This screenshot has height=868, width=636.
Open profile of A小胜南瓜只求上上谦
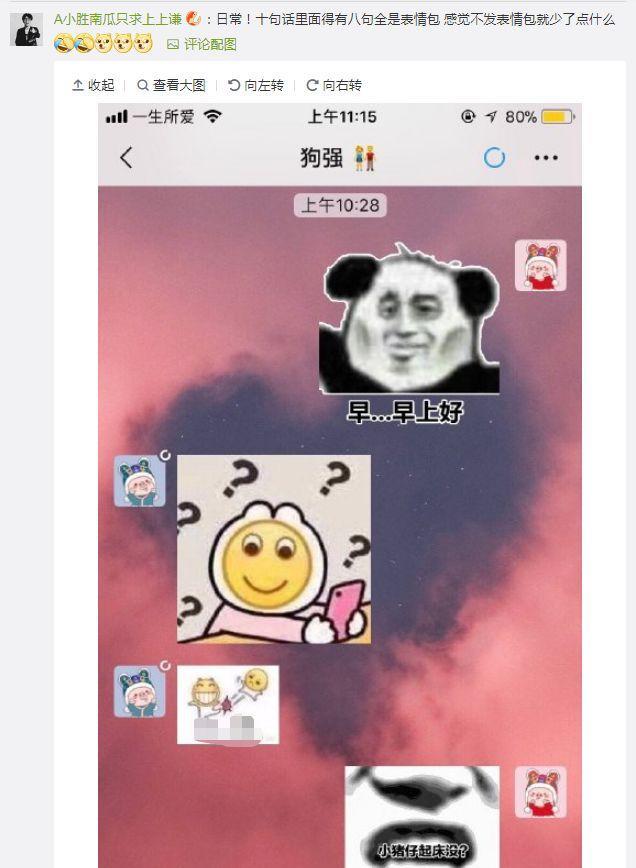pos(118,19)
